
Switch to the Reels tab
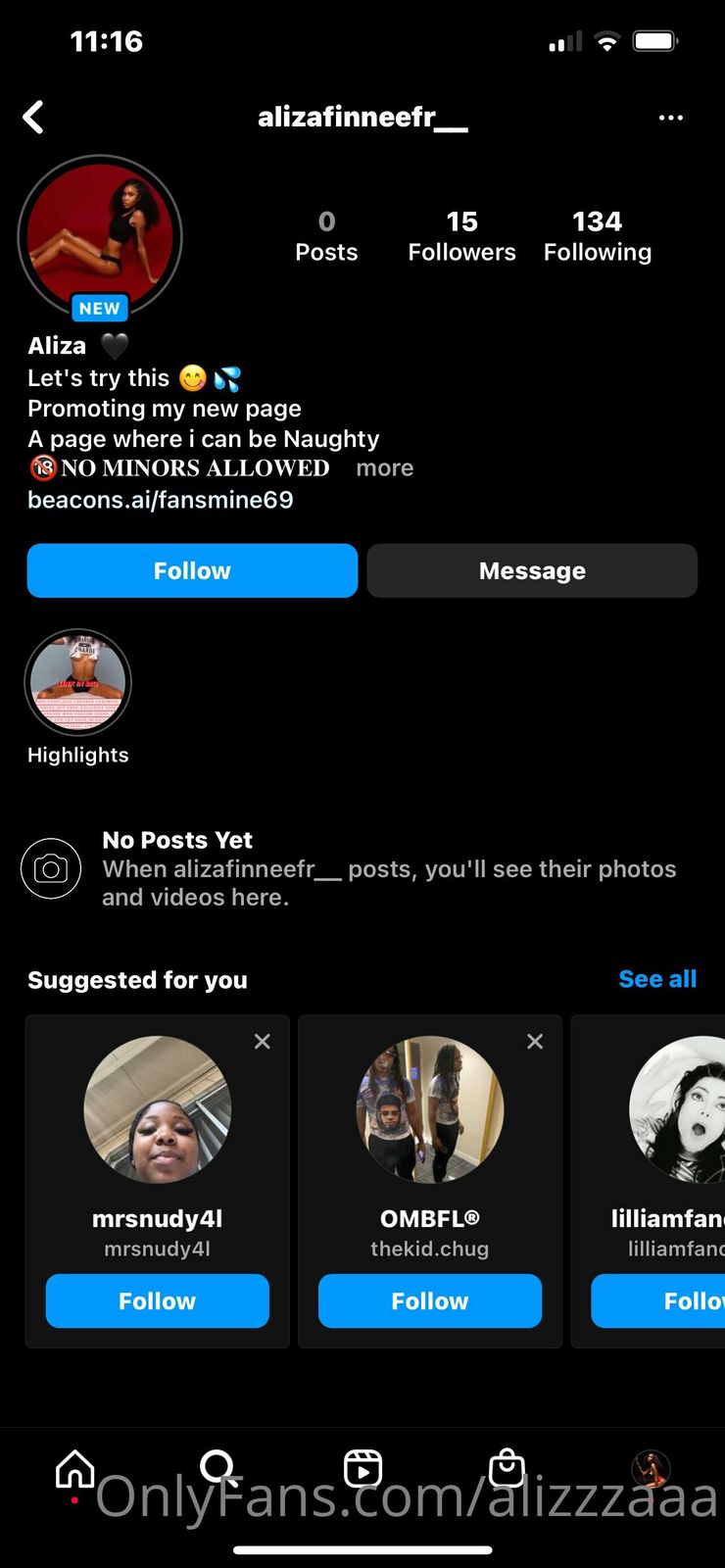[362, 1469]
